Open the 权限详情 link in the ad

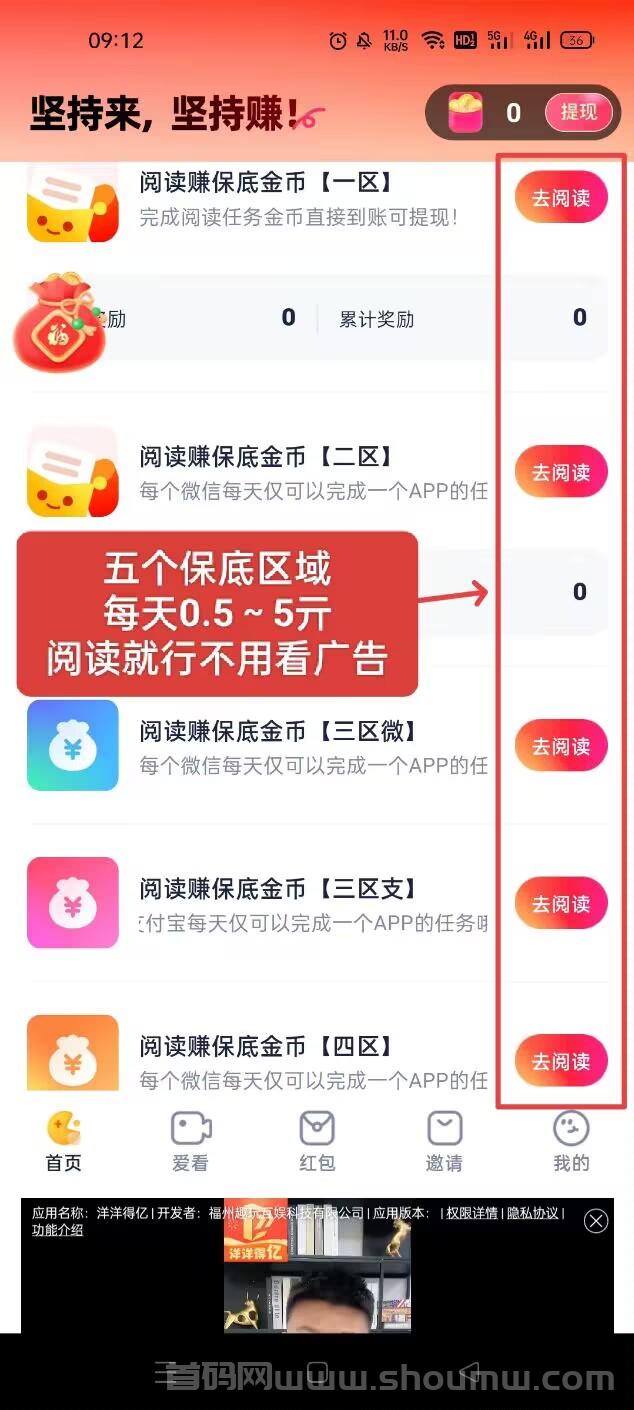point(472,1213)
